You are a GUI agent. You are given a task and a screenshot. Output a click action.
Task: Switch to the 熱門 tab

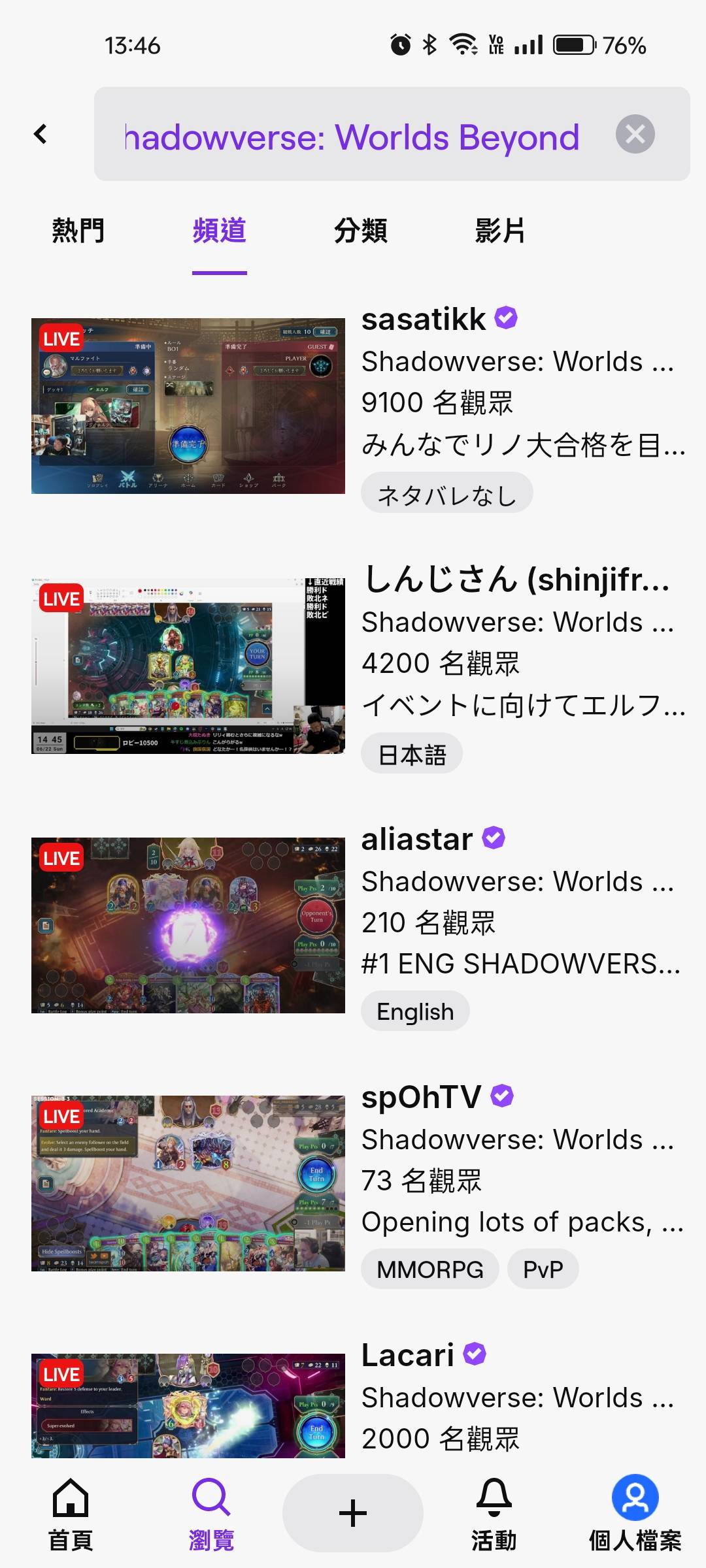pos(78,231)
